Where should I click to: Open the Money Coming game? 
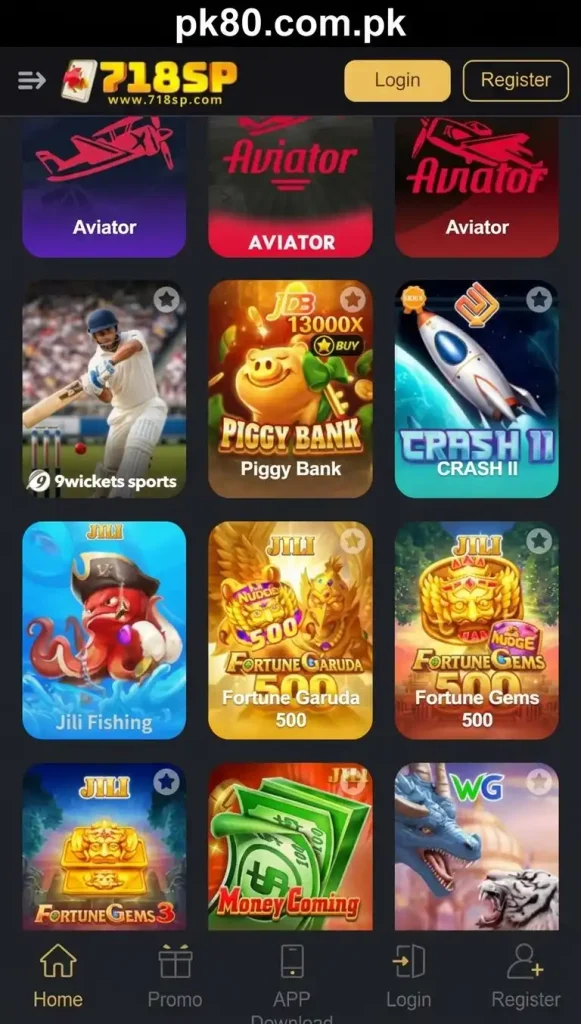290,846
